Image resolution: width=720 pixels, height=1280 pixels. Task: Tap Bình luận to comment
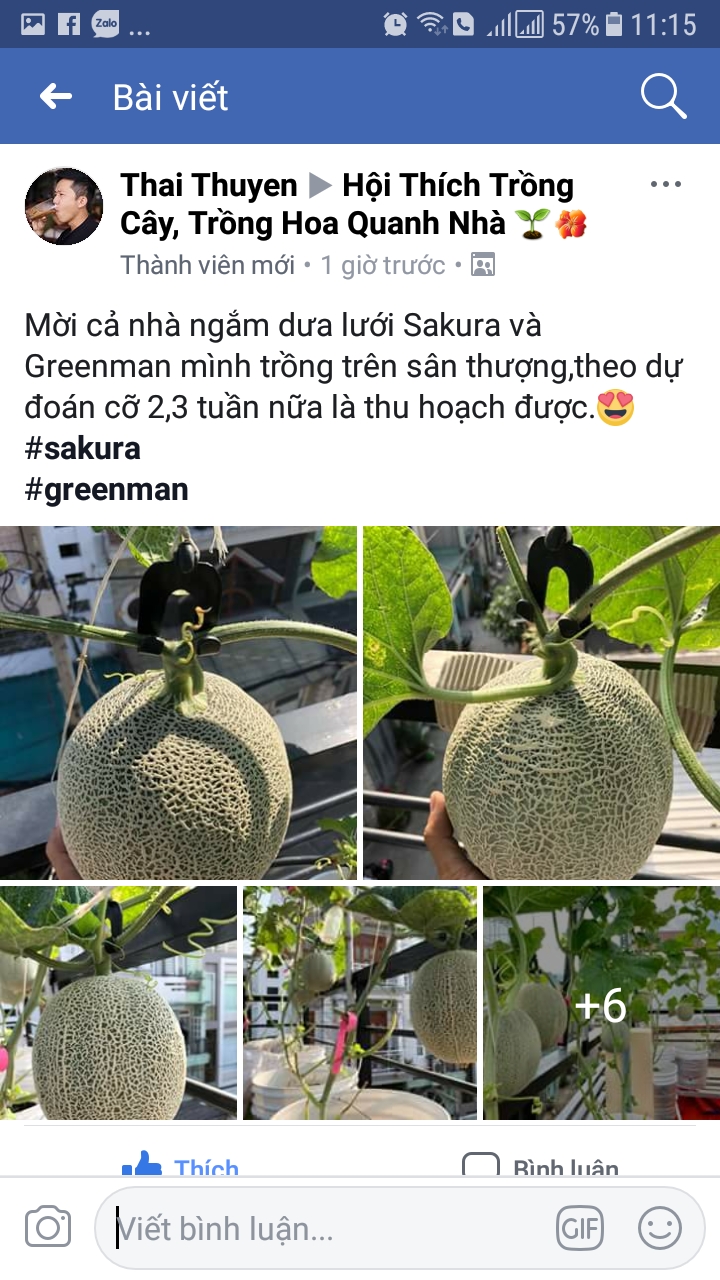pyautogui.click(x=540, y=1166)
